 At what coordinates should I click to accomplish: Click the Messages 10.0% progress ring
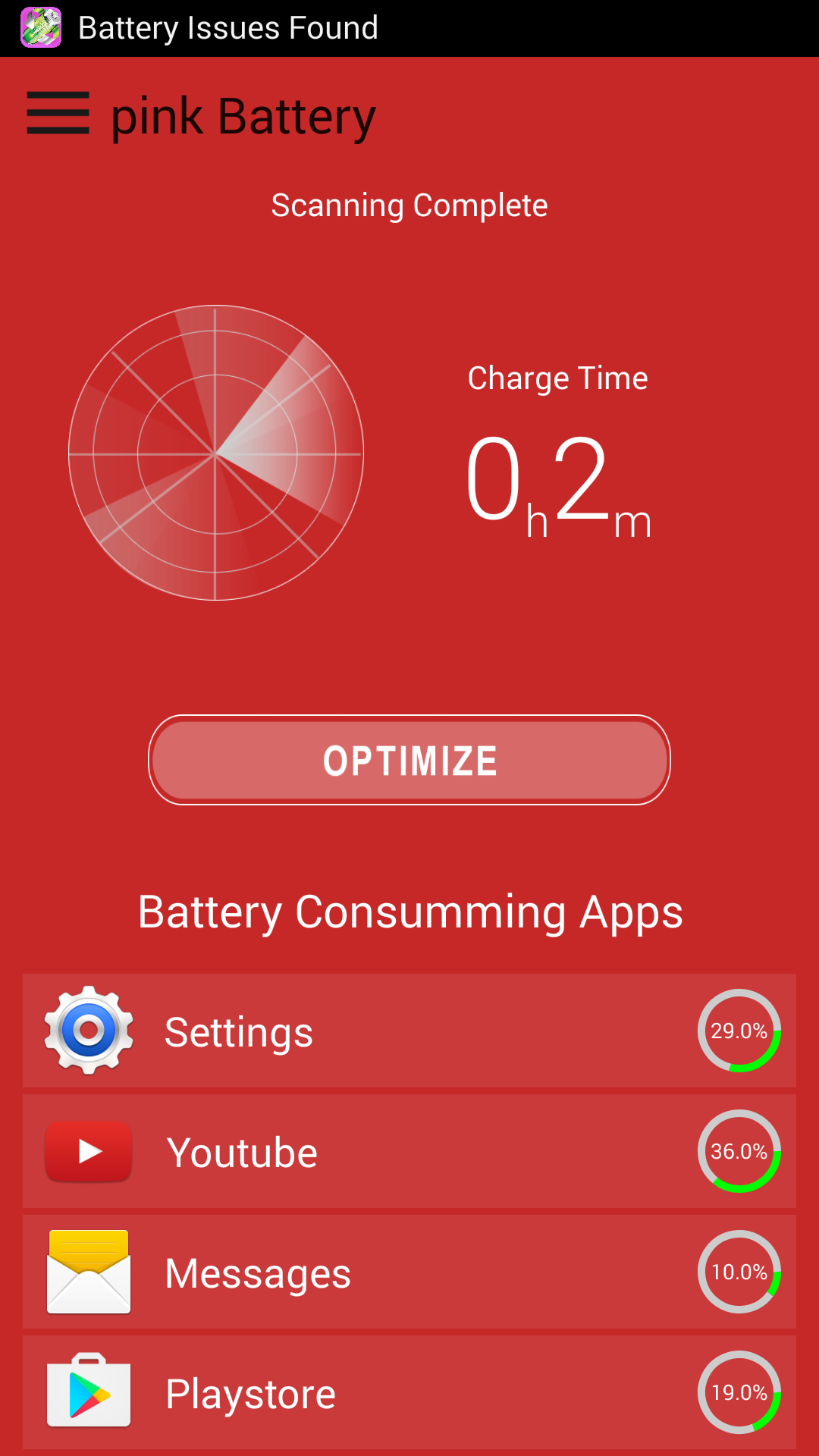point(739,1272)
